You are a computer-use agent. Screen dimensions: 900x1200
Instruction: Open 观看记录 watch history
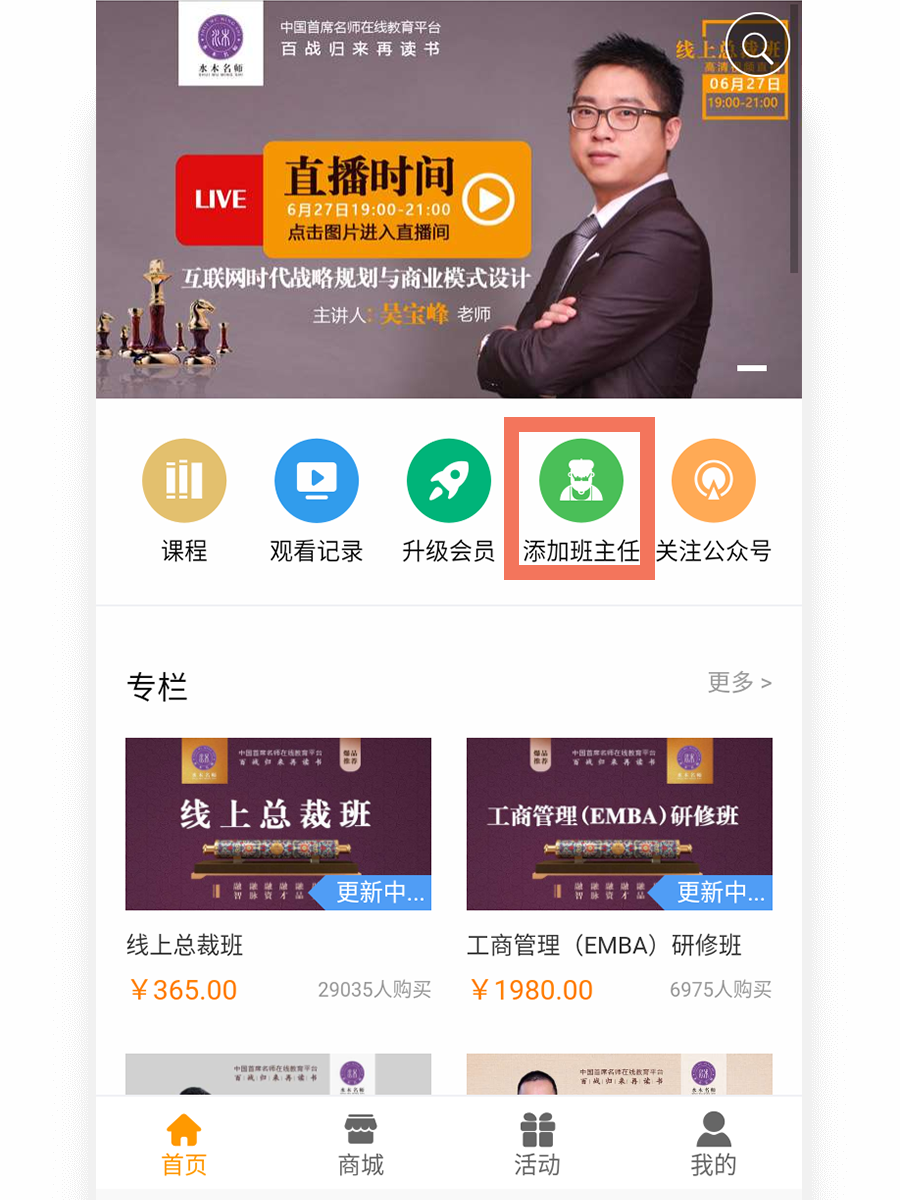tap(316, 480)
